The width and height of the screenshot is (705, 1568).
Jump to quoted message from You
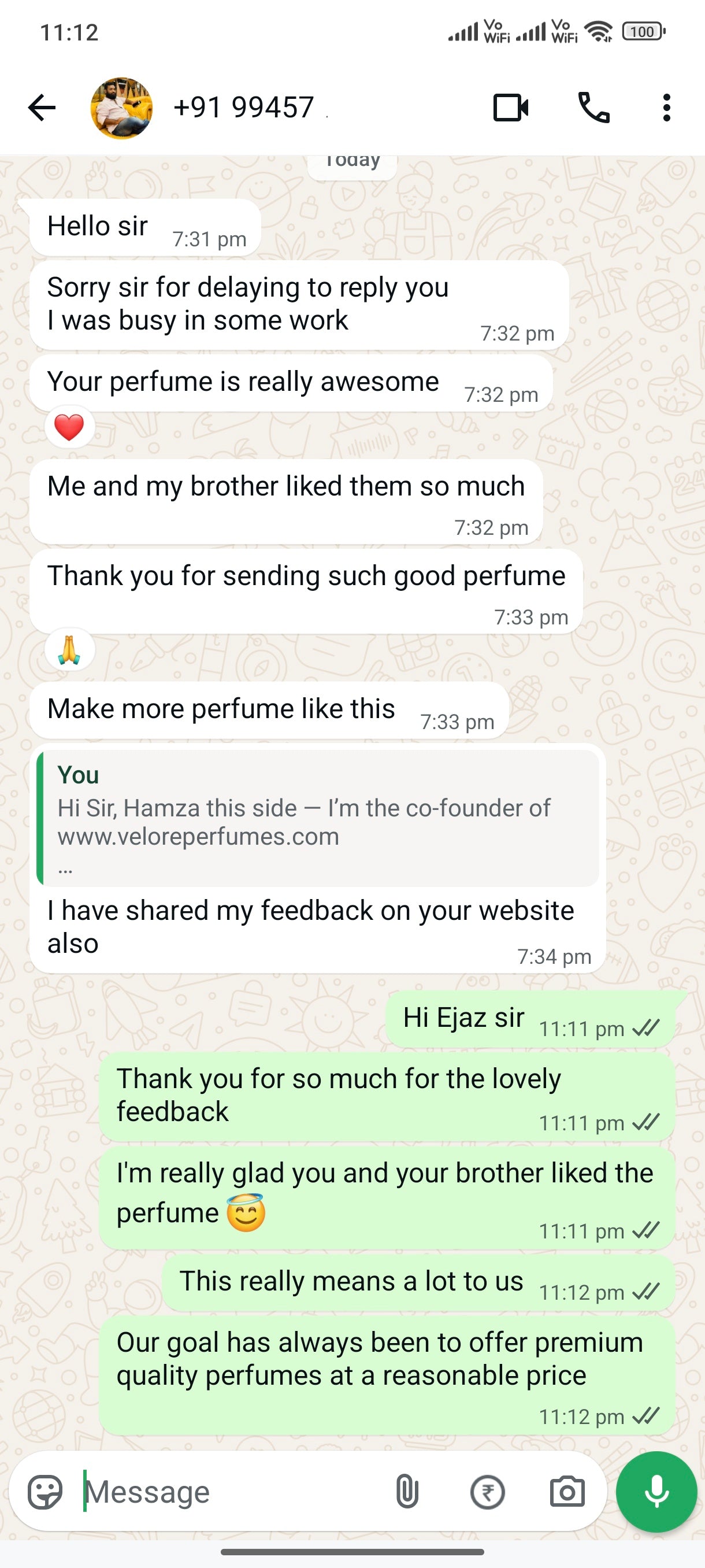[317, 818]
